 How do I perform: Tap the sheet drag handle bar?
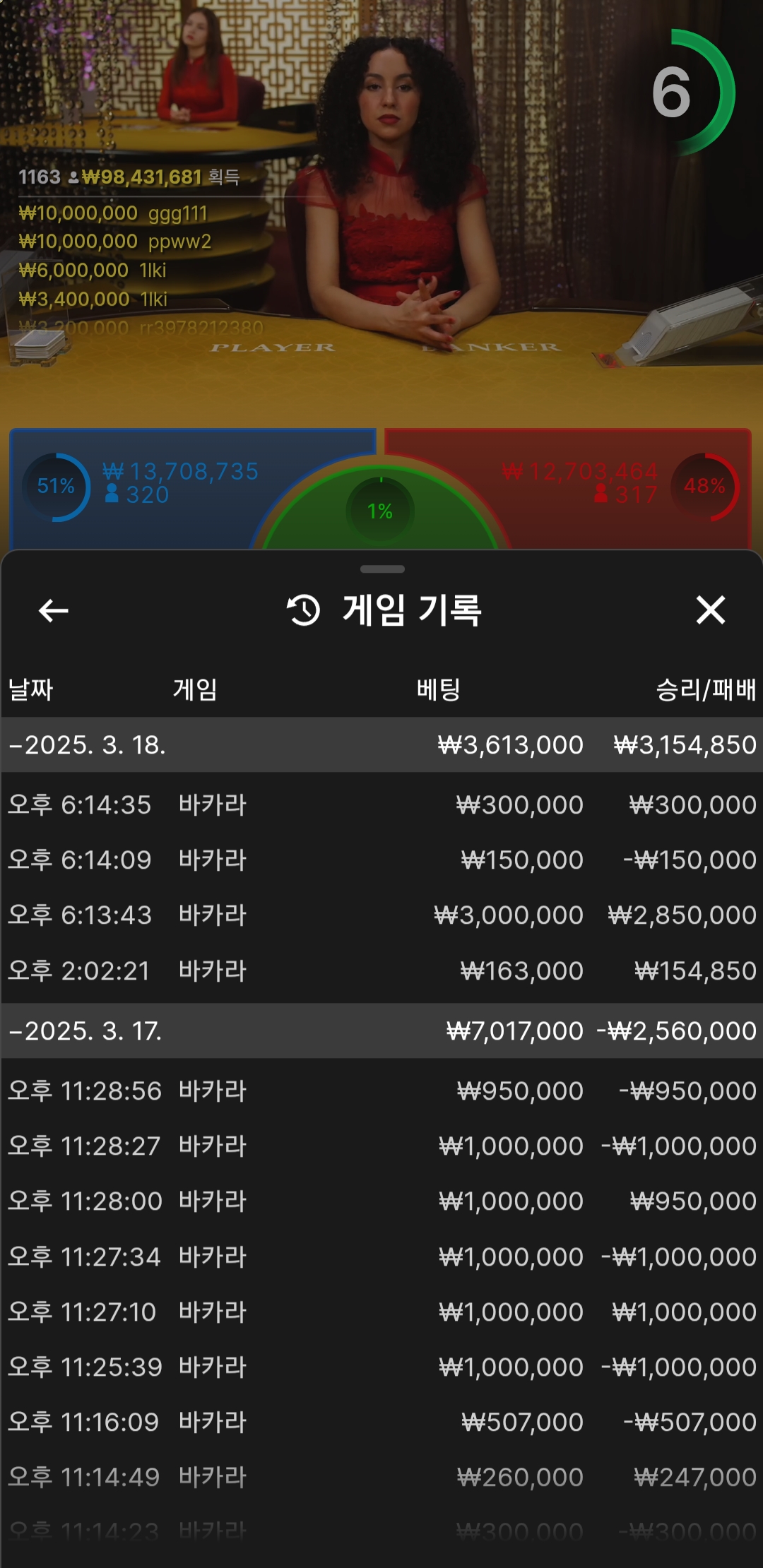382,569
